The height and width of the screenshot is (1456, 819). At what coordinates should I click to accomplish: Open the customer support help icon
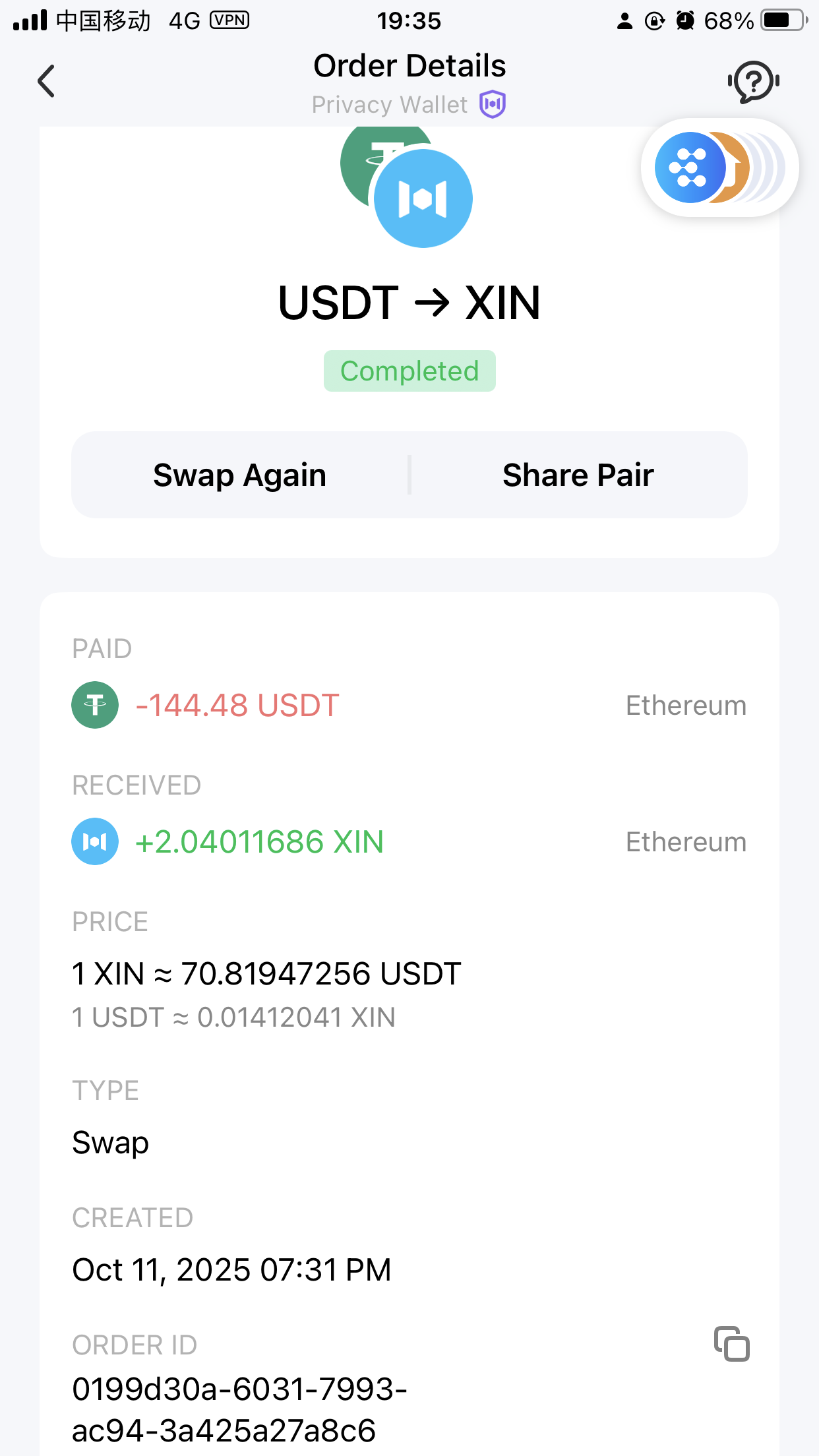point(754,82)
